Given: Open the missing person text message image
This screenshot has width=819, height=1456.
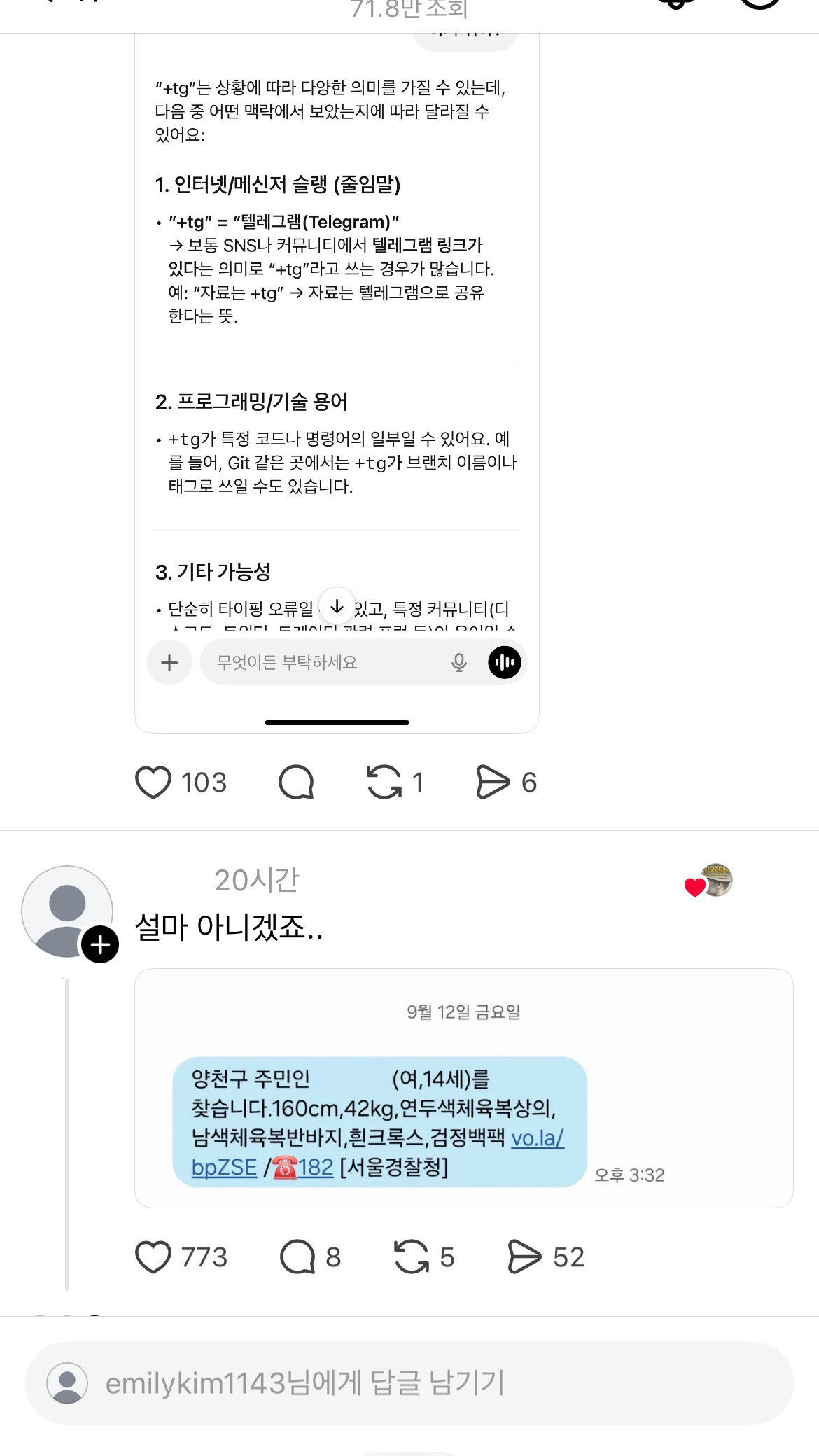Looking at the screenshot, I should tap(463, 1088).
